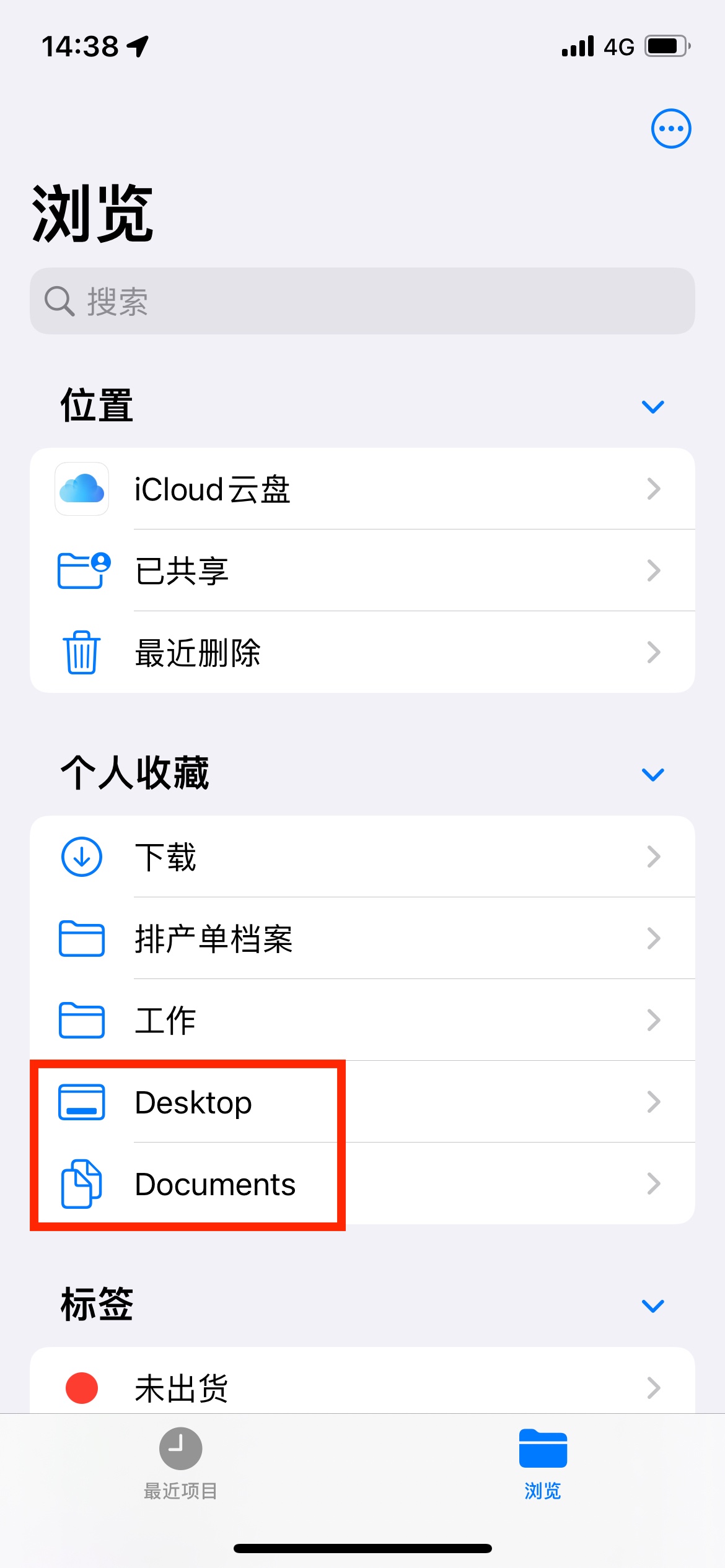Screen dimensions: 725x1568
Task: Open iCloud云盘
Action: click(x=362, y=489)
